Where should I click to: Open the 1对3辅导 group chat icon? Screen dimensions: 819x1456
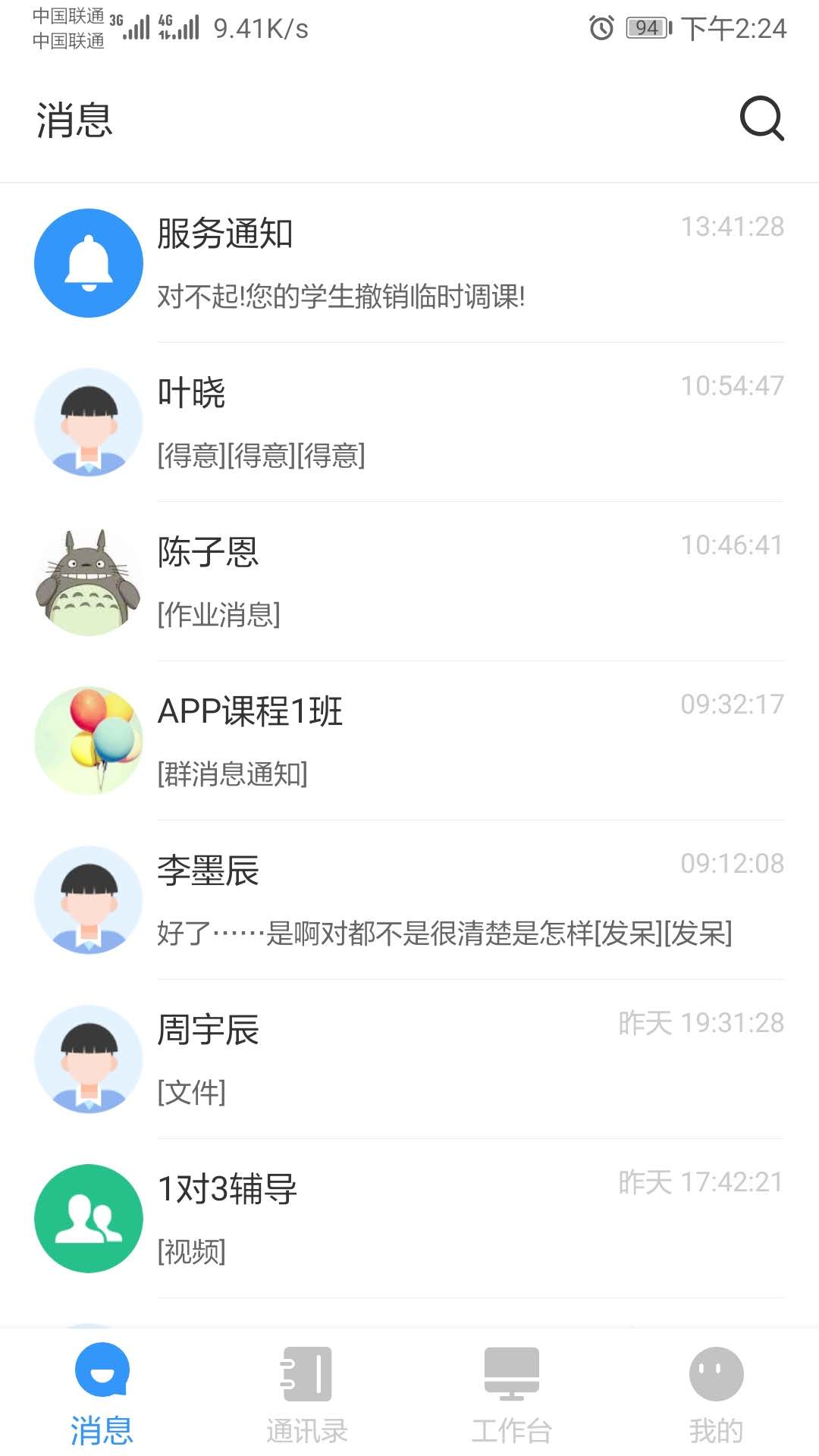coord(87,1217)
